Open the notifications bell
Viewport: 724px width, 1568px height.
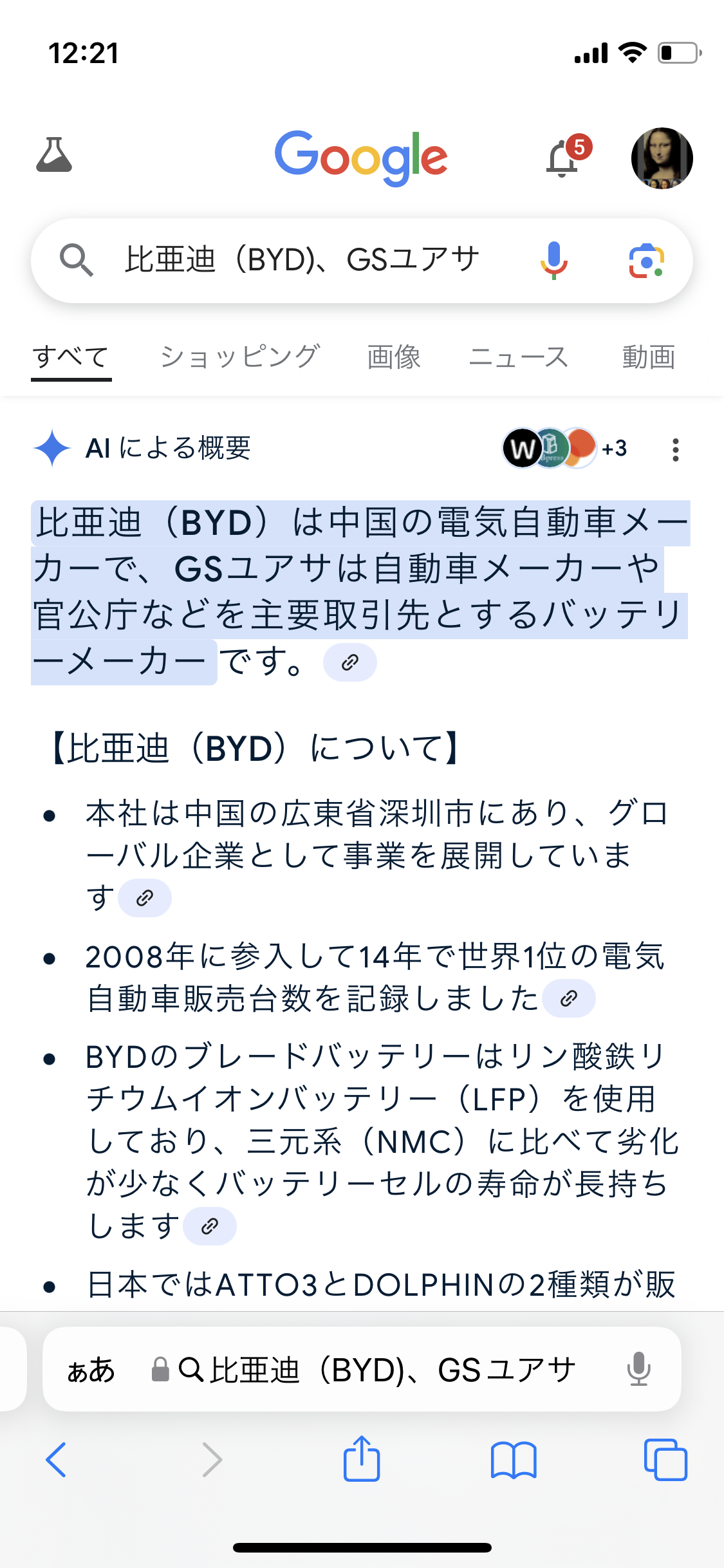tap(563, 158)
